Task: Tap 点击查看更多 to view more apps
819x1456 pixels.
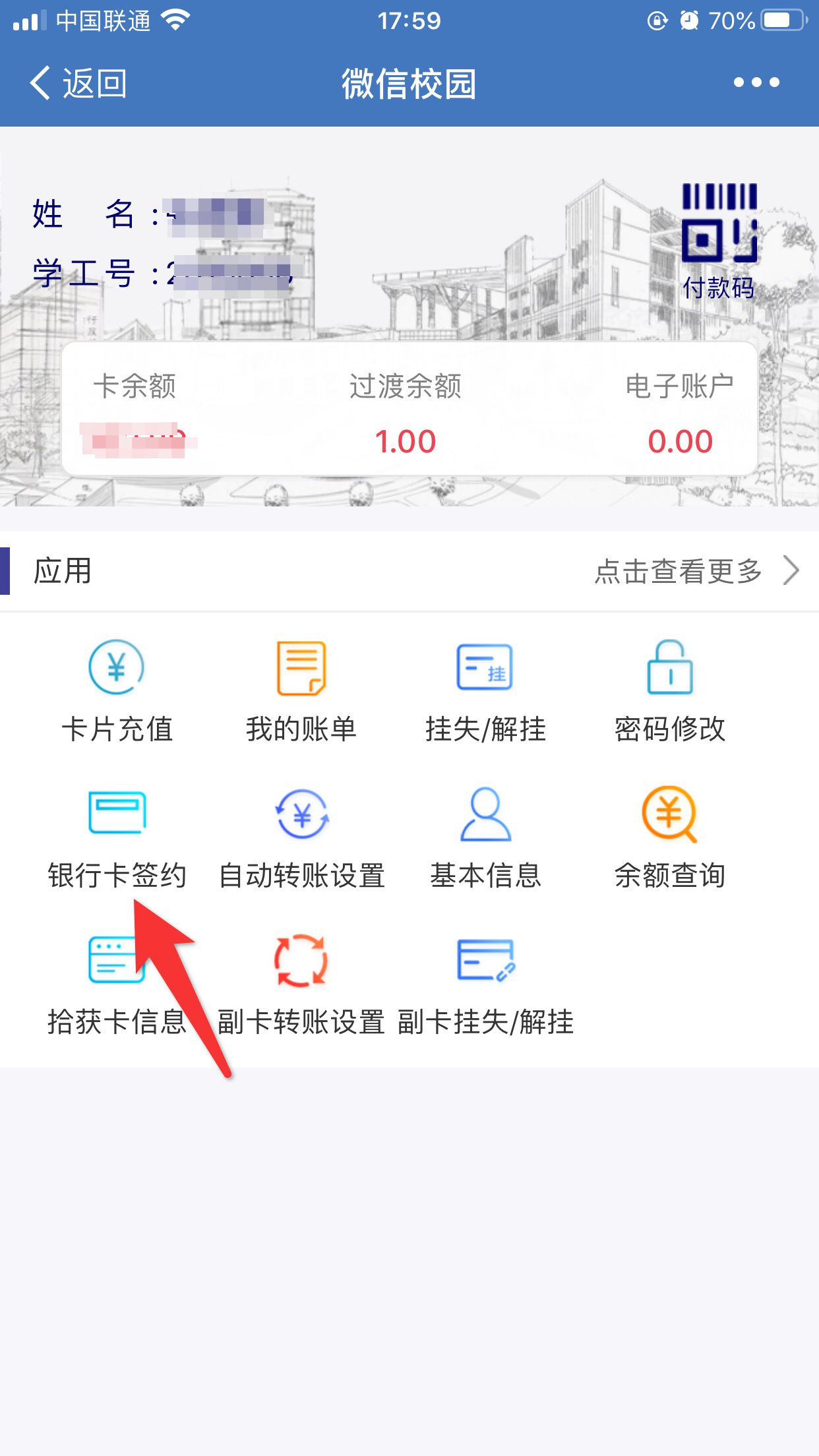Action: [x=696, y=571]
